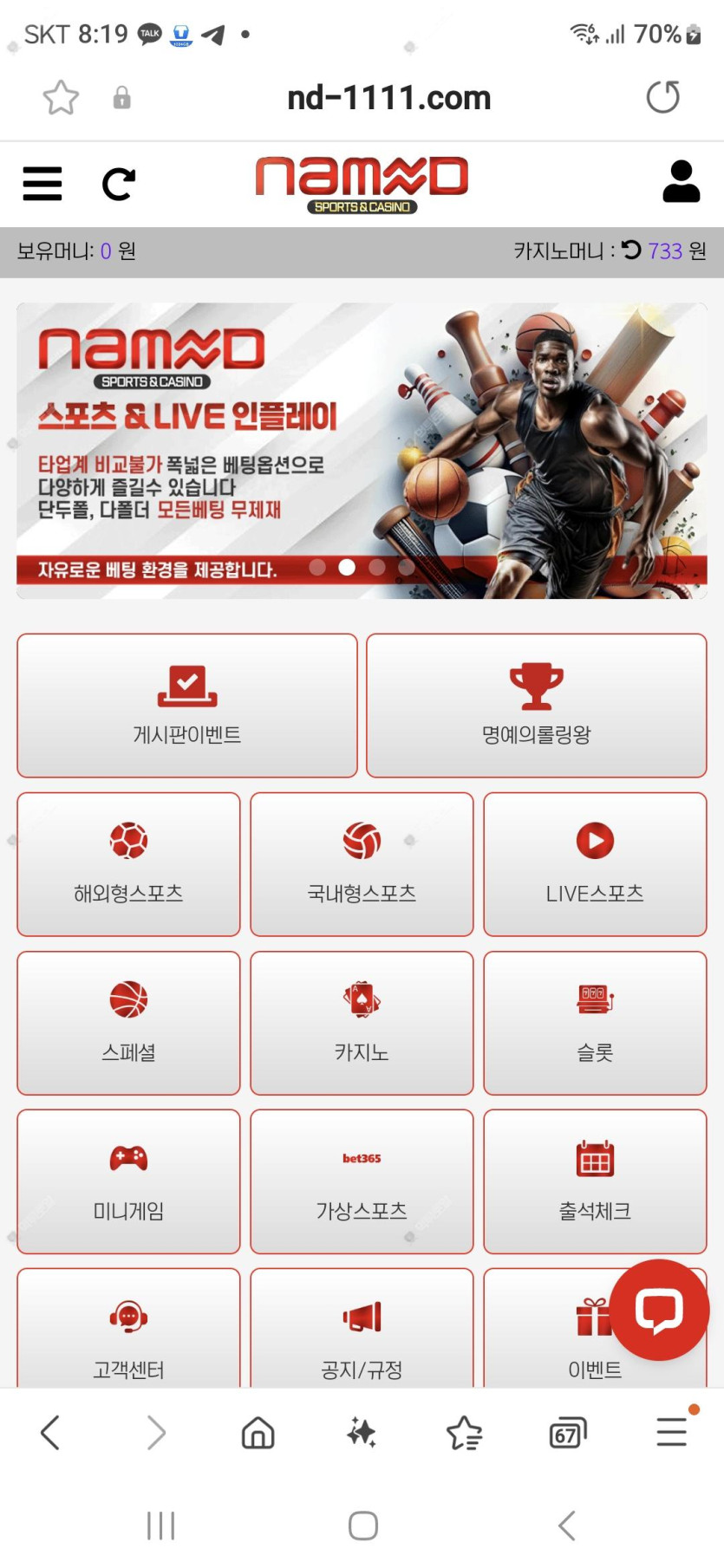Open the 게시판이벤트 tile

tap(187, 706)
